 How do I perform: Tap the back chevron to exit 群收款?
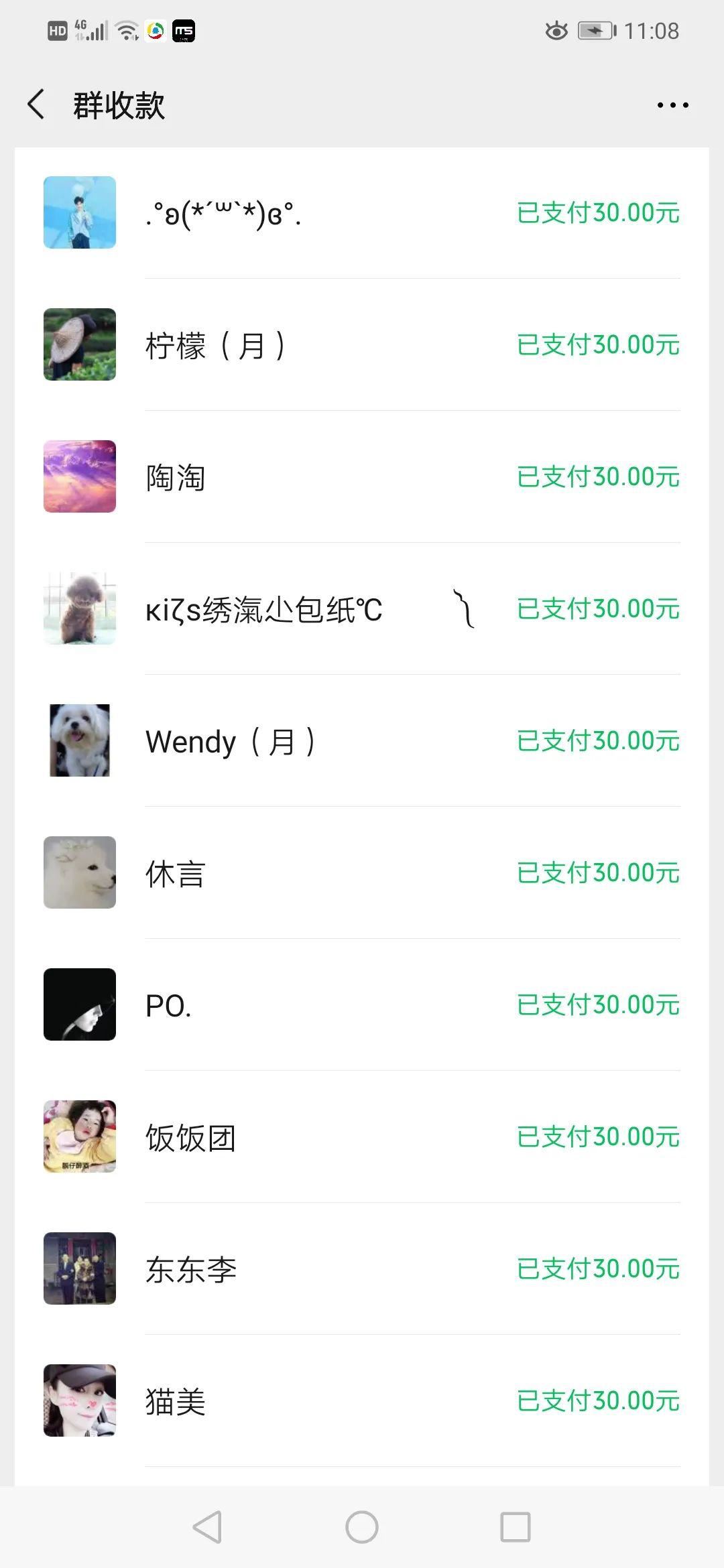pyautogui.click(x=36, y=105)
